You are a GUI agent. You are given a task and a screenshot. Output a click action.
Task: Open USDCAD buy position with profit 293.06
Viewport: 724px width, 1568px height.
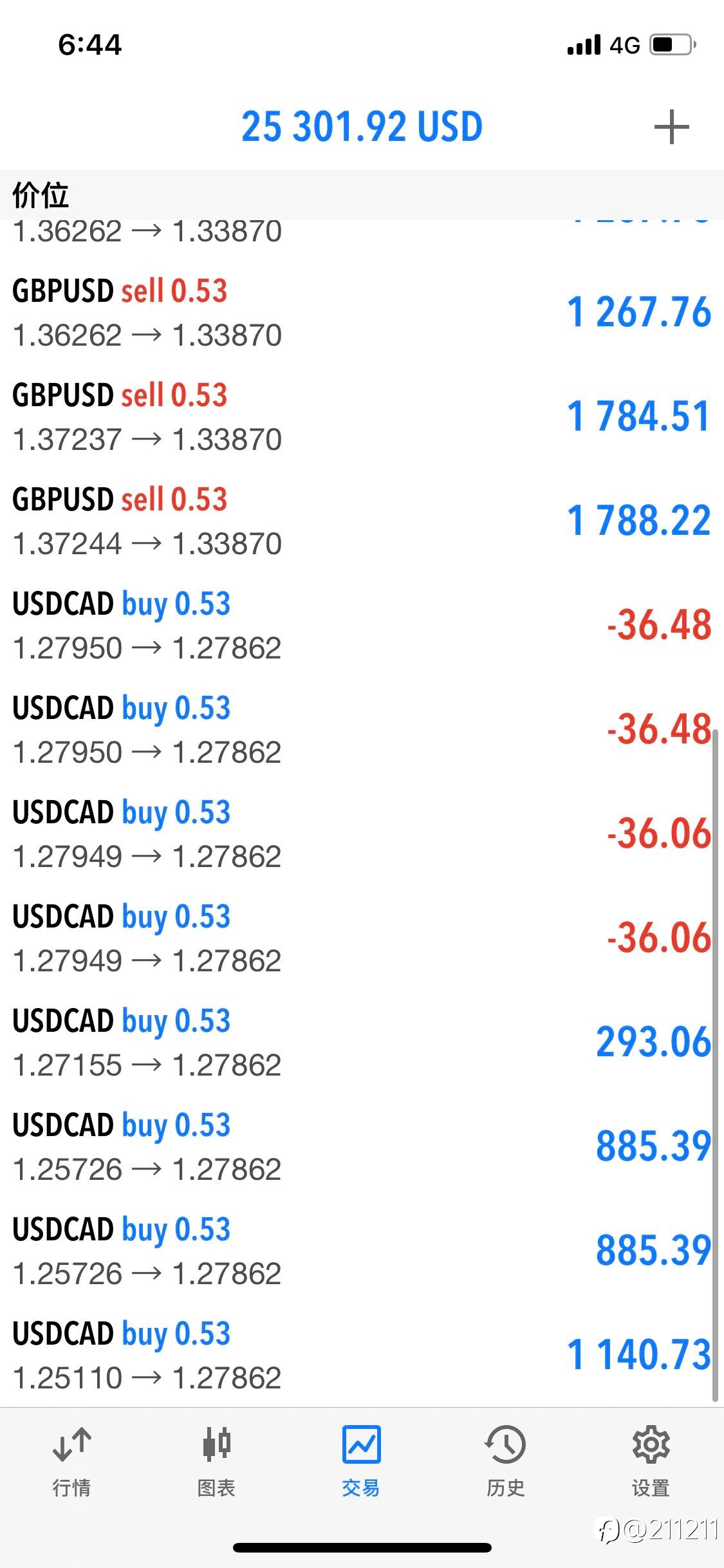(362, 1042)
